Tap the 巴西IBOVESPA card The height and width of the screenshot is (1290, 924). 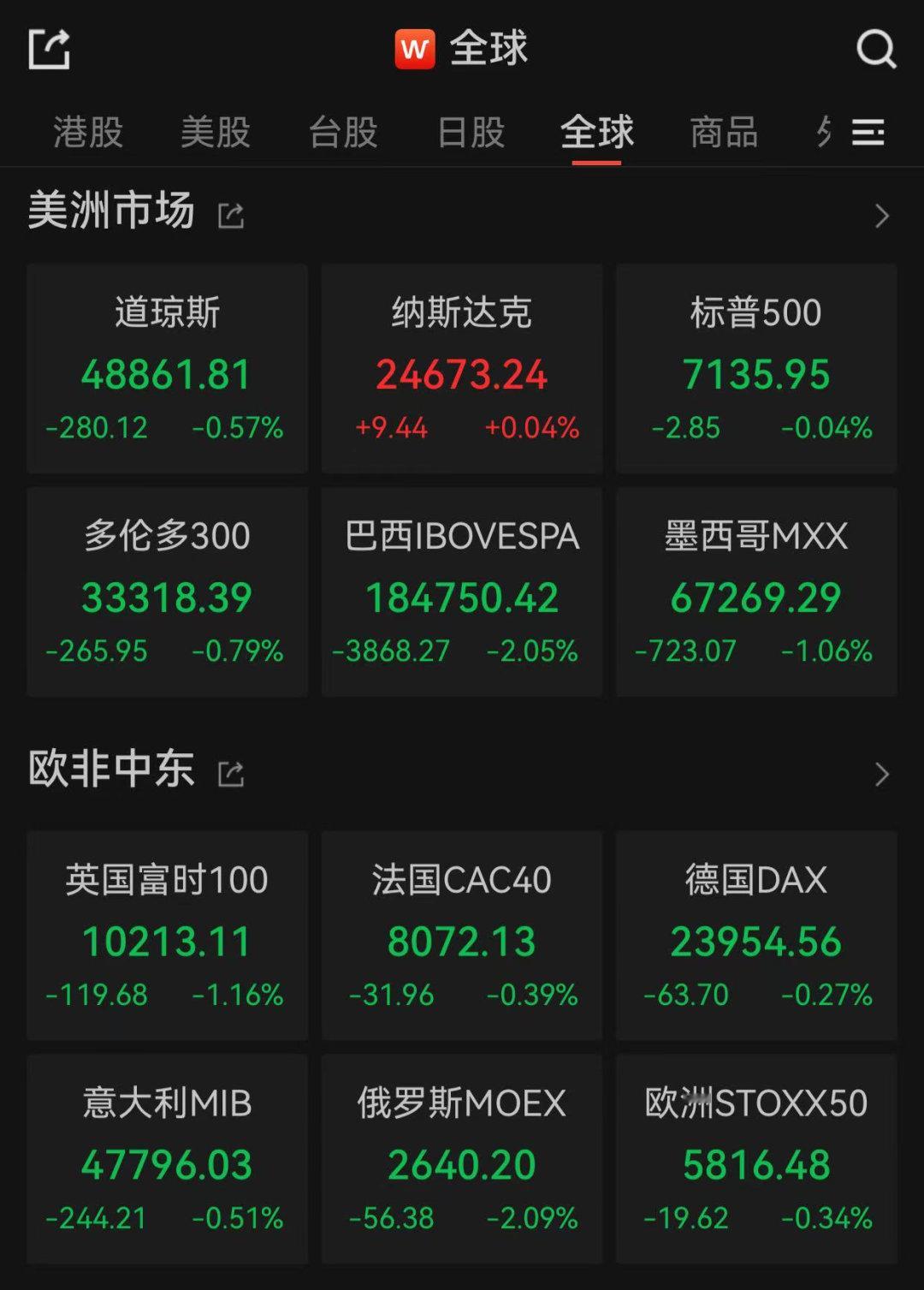pyautogui.click(x=461, y=592)
